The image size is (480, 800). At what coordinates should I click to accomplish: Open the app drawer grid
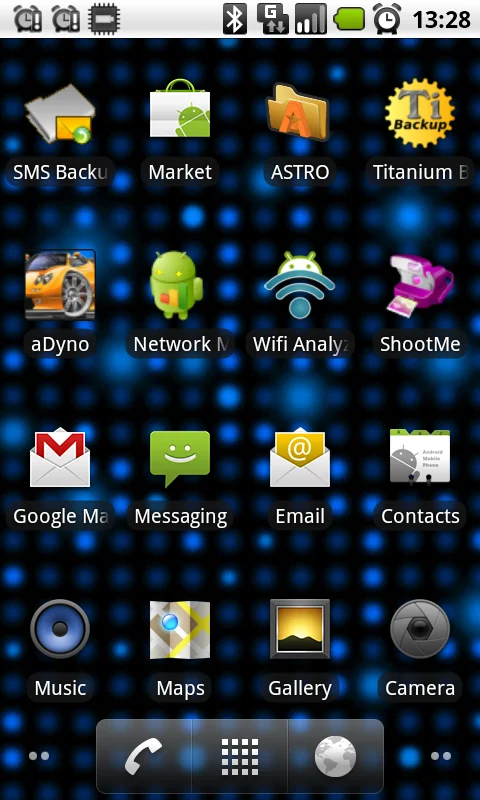[240, 756]
